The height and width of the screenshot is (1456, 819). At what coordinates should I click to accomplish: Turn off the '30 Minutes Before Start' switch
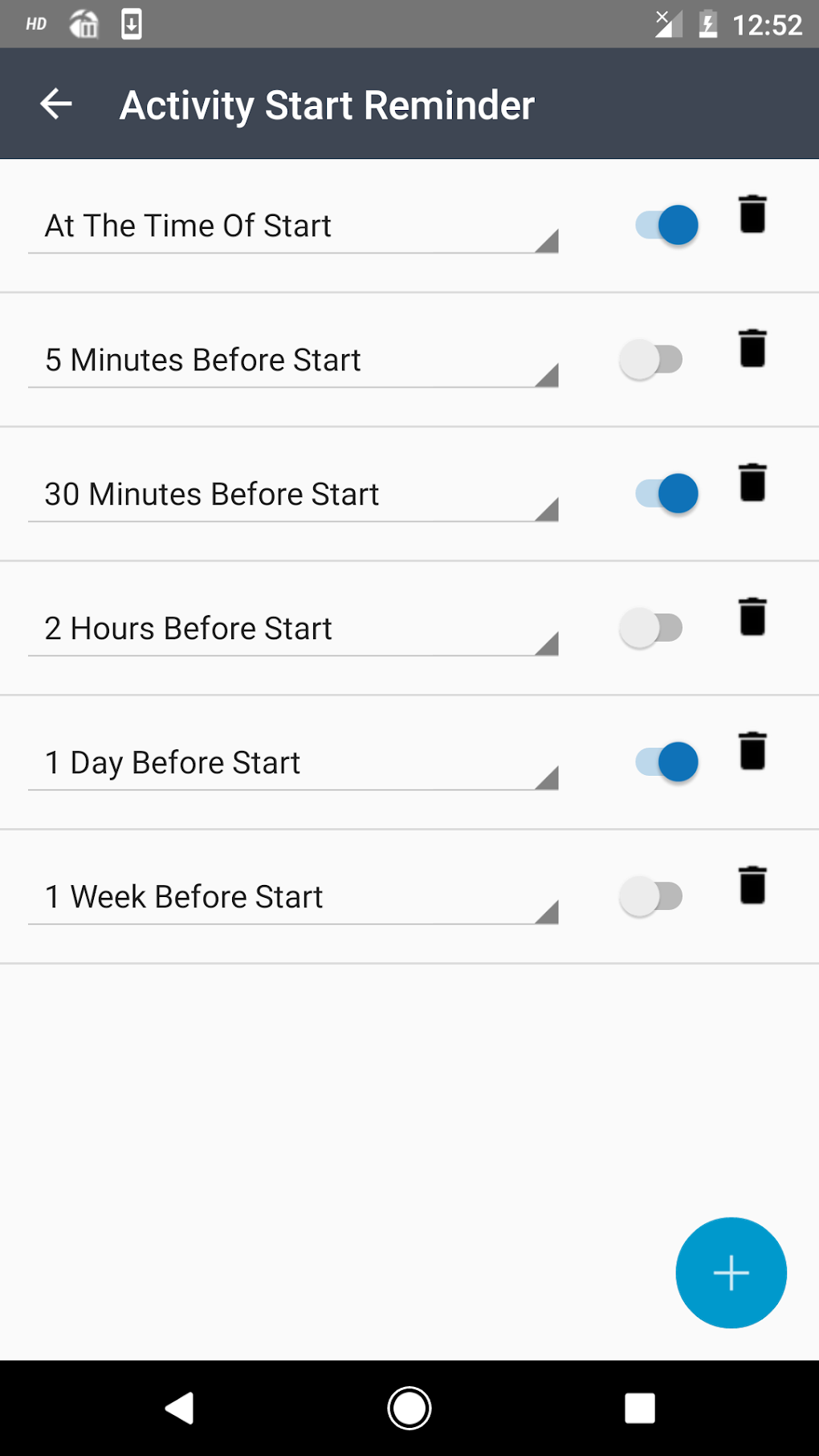pyautogui.click(x=666, y=493)
